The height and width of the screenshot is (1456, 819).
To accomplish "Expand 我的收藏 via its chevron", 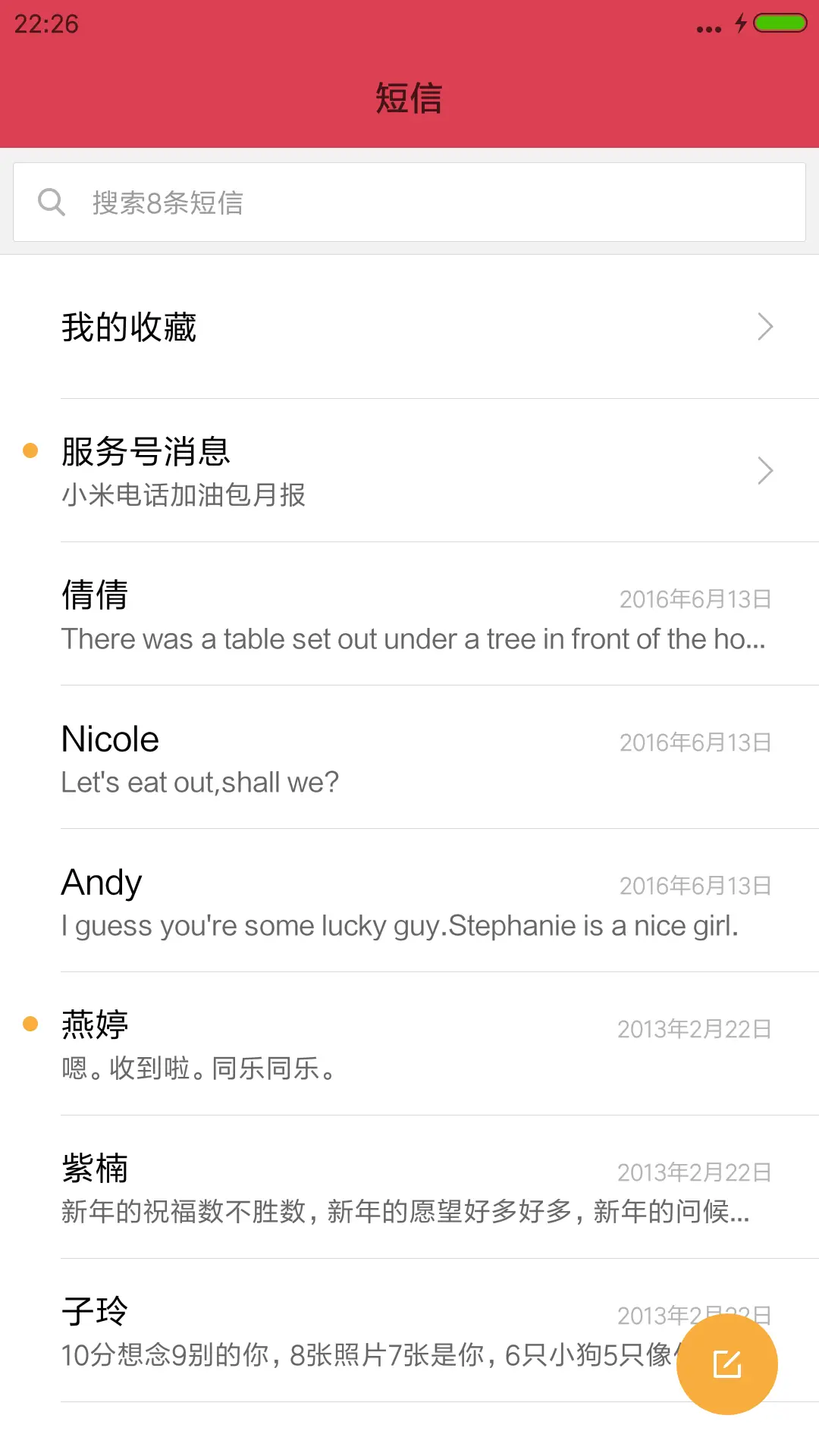I will (x=764, y=326).
